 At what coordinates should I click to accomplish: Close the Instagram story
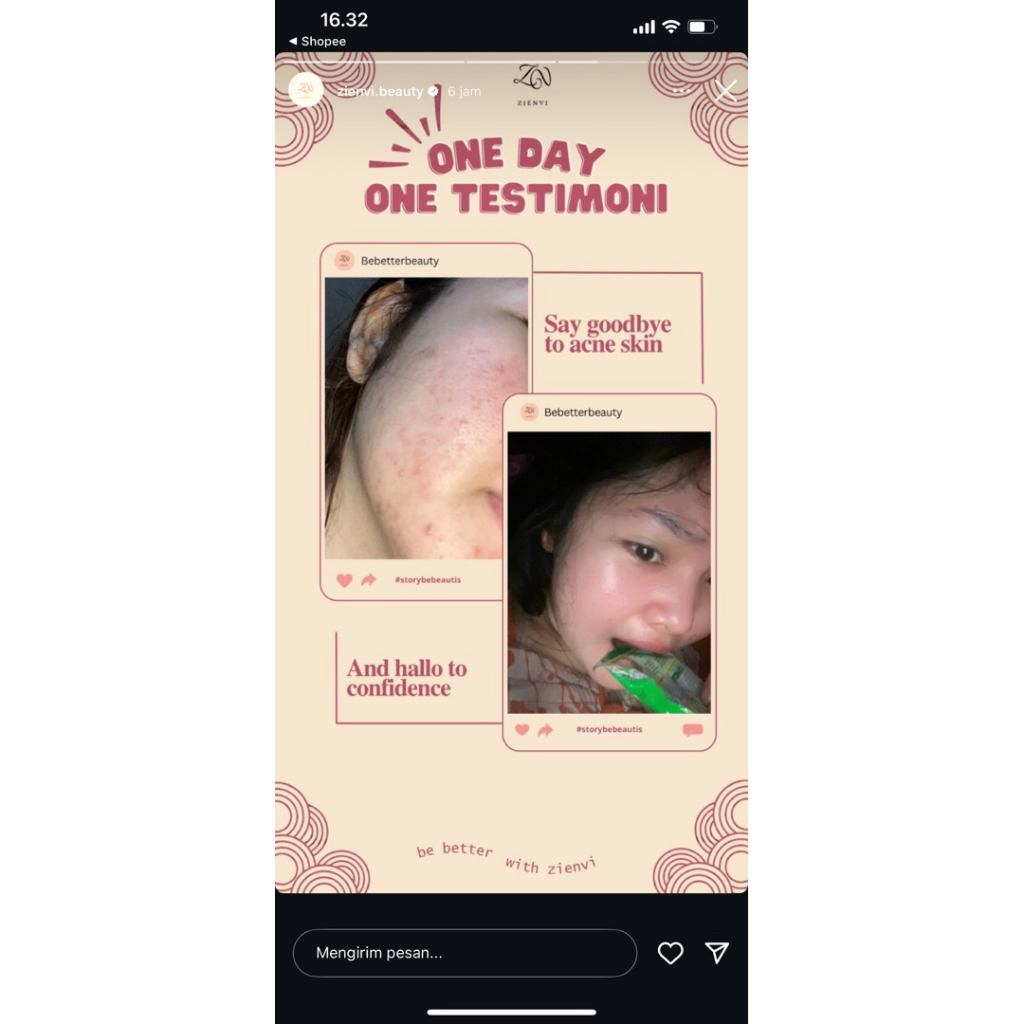[x=726, y=91]
